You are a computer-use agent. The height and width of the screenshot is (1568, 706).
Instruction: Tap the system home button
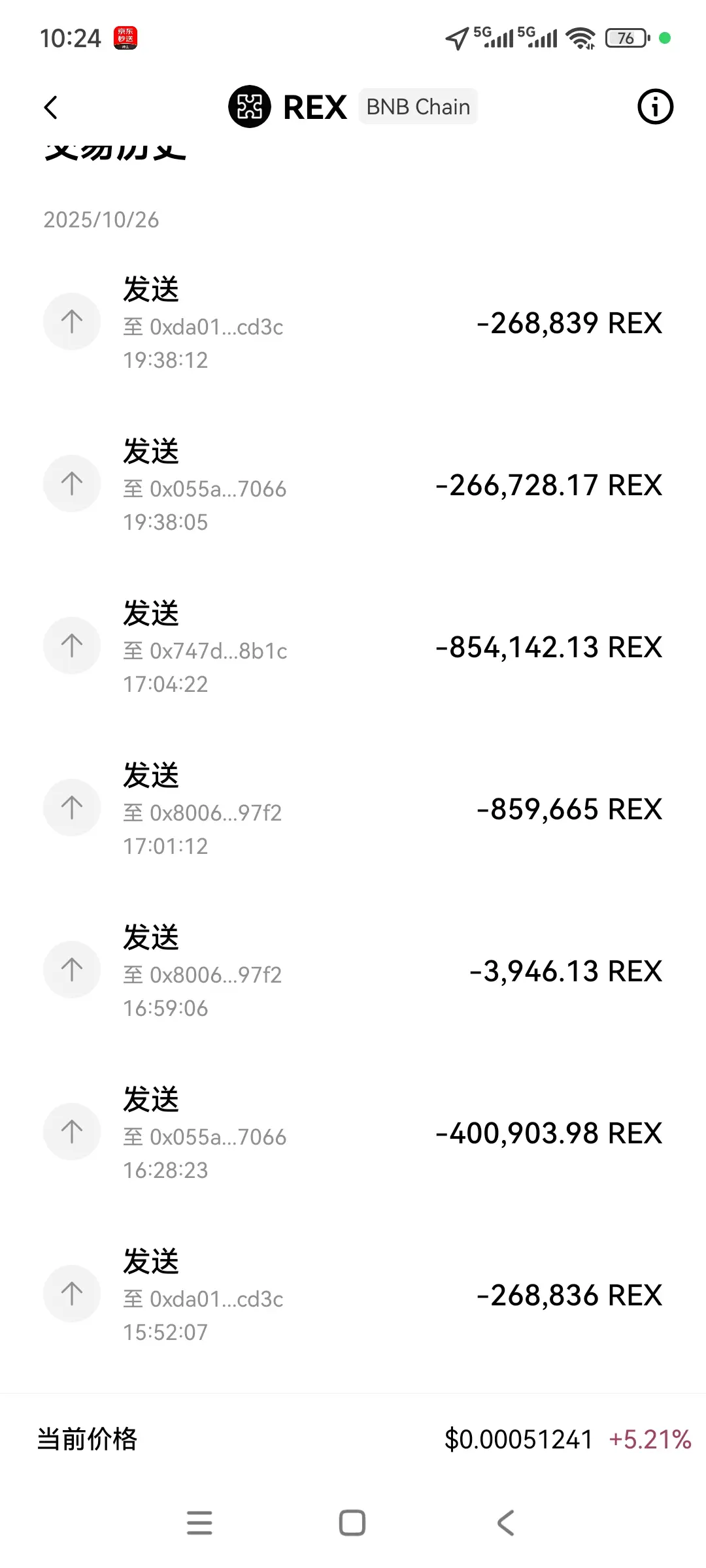[x=352, y=1523]
